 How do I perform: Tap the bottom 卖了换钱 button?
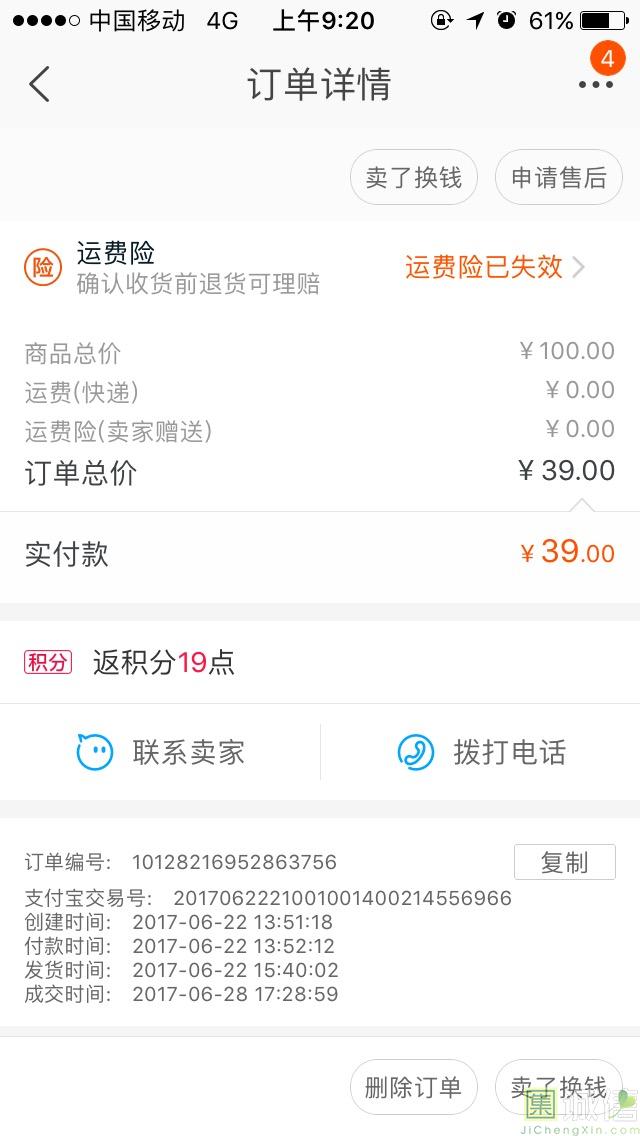558,1087
